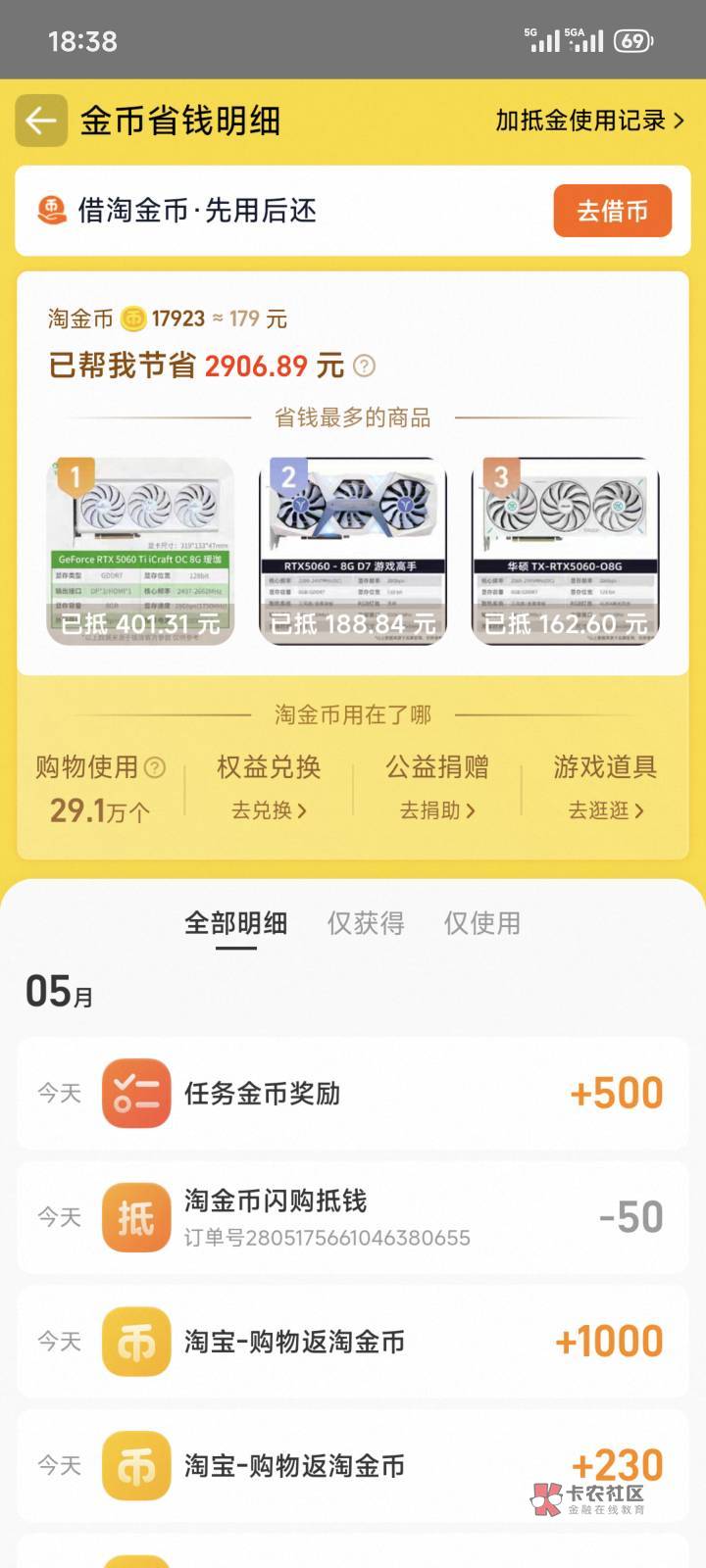Tap 去兑换 under 权益兑换
The height and width of the screenshot is (1568, 706).
pos(269,810)
